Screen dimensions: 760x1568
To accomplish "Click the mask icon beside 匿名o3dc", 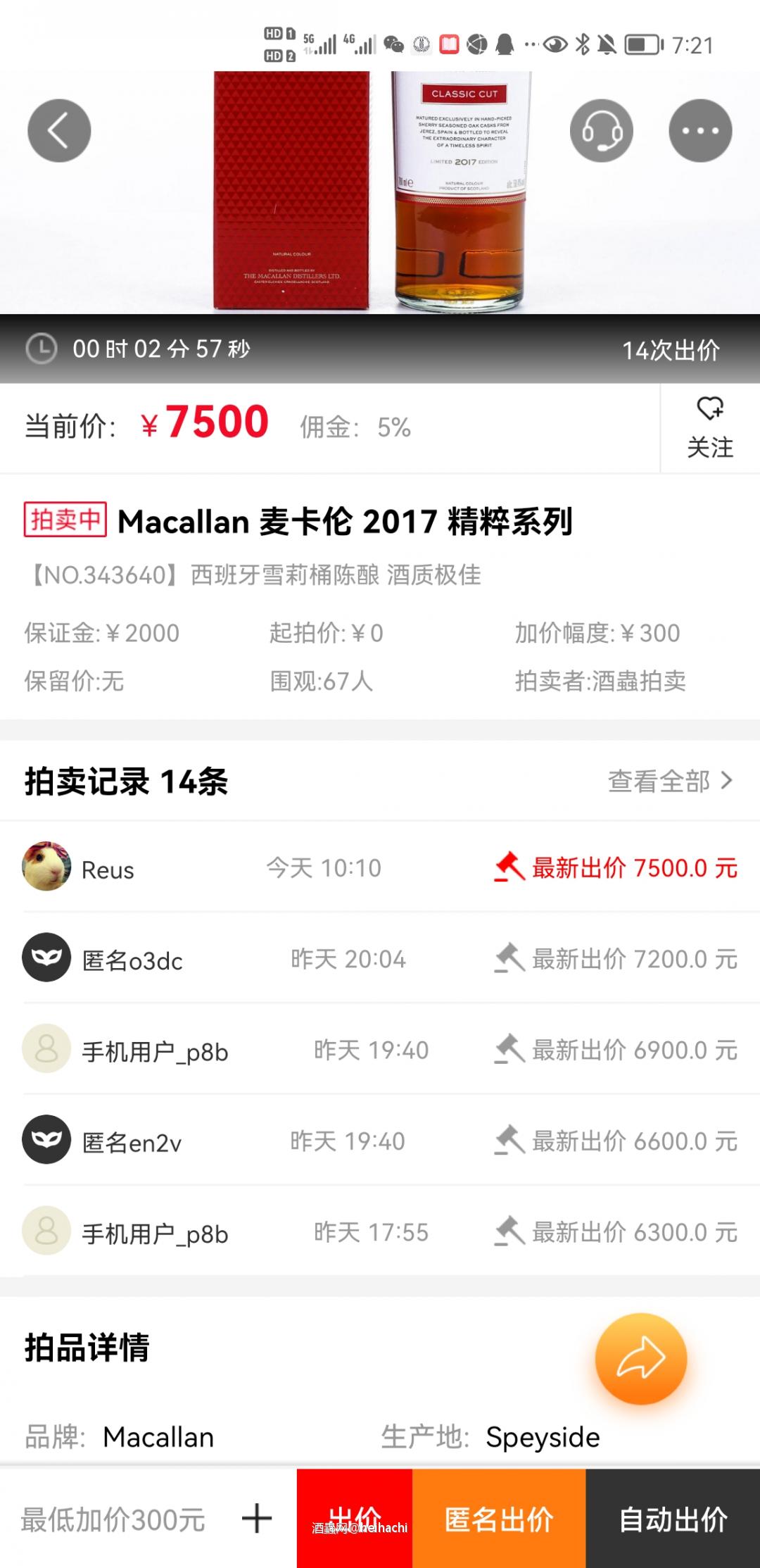I will coord(46,960).
